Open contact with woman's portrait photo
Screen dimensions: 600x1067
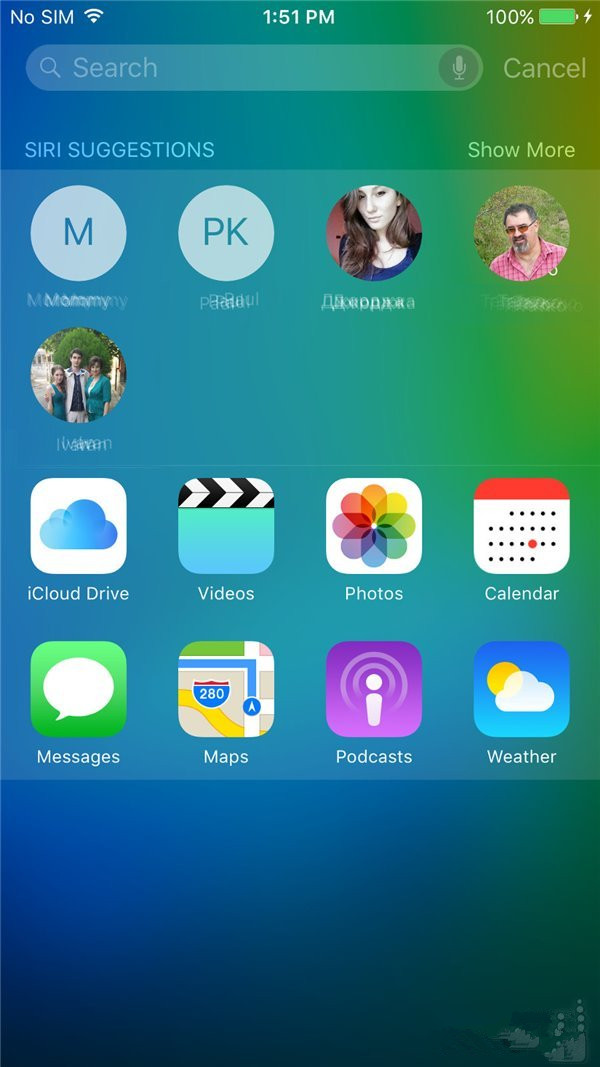(374, 233)
